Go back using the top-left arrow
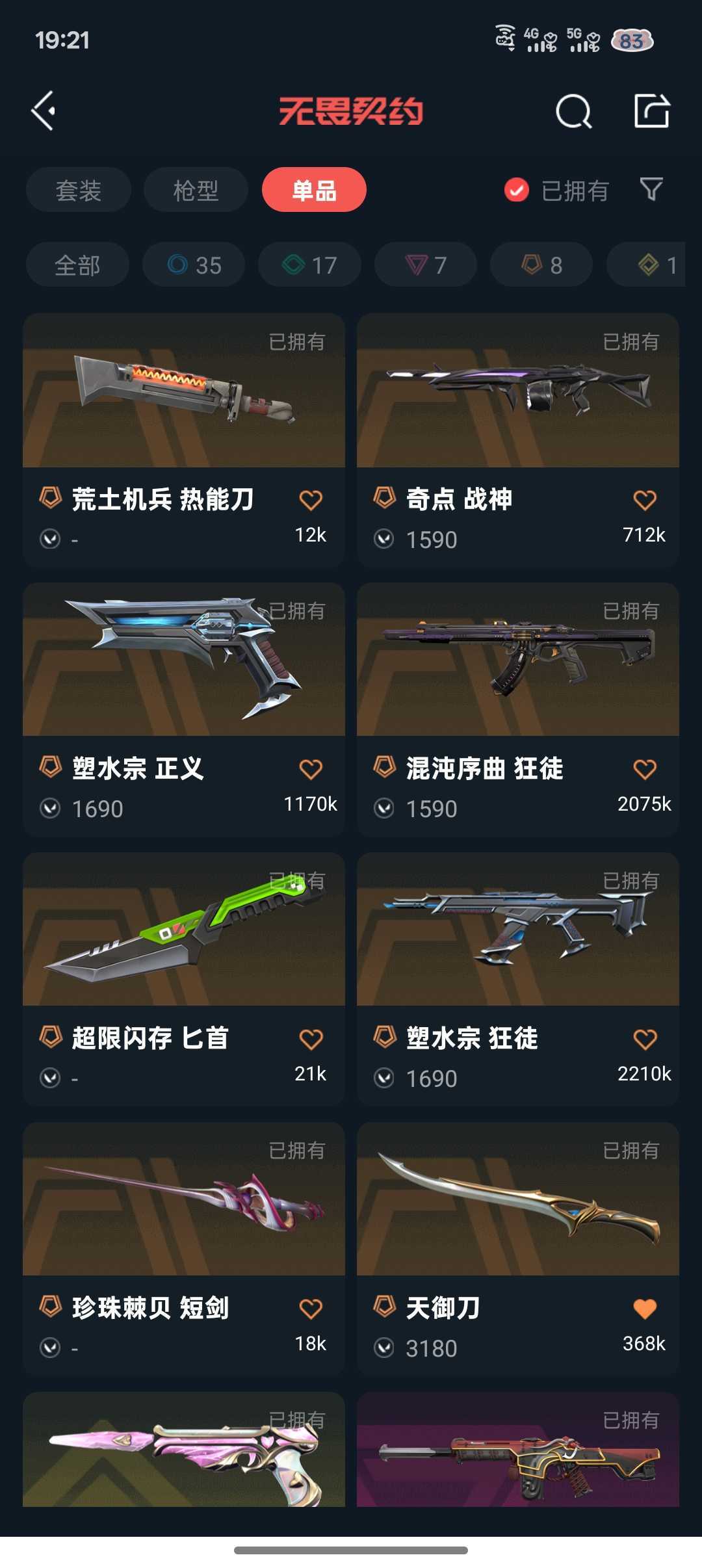The image size is (702, 1568). pyautogui.click(x=44, y=111)
